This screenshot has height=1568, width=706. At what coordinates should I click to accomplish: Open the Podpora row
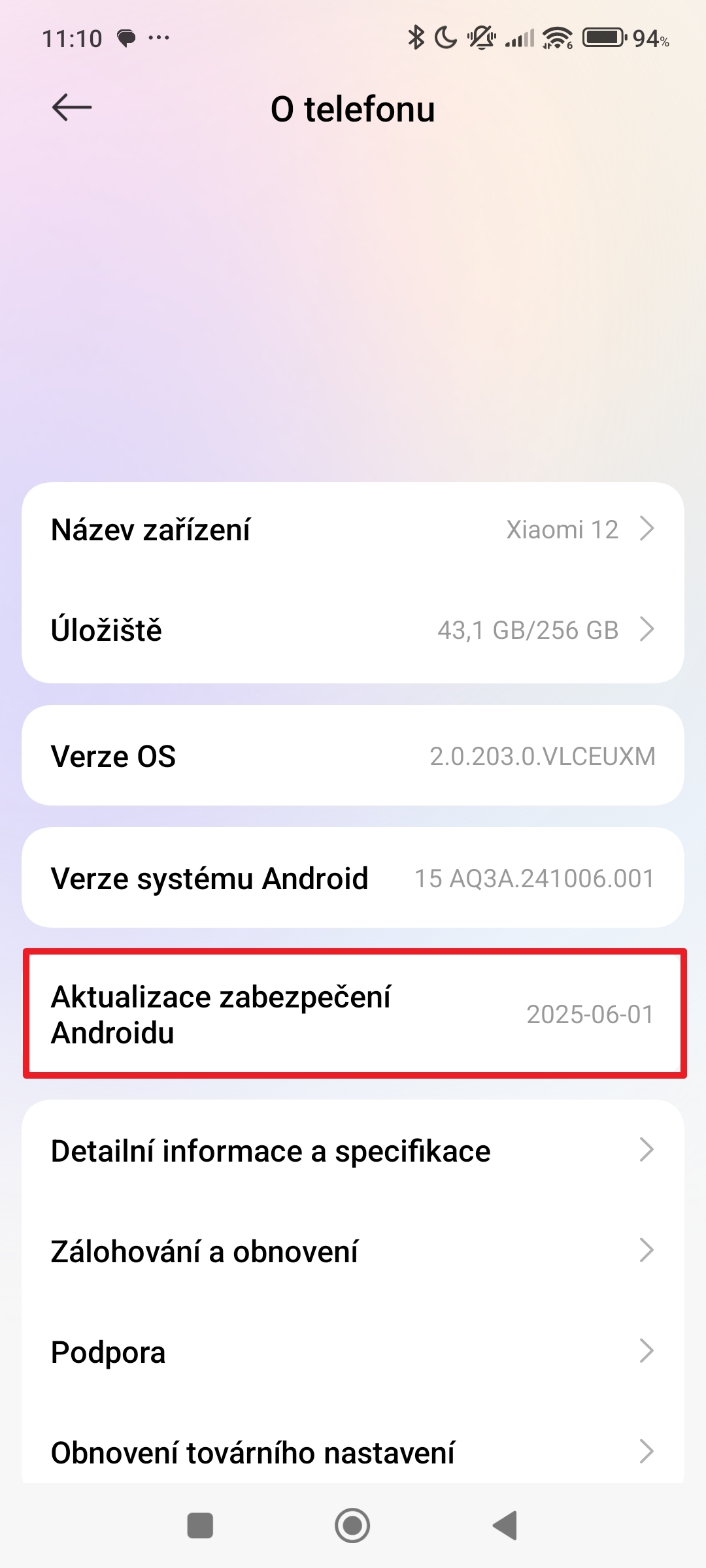pos(353,1352)
